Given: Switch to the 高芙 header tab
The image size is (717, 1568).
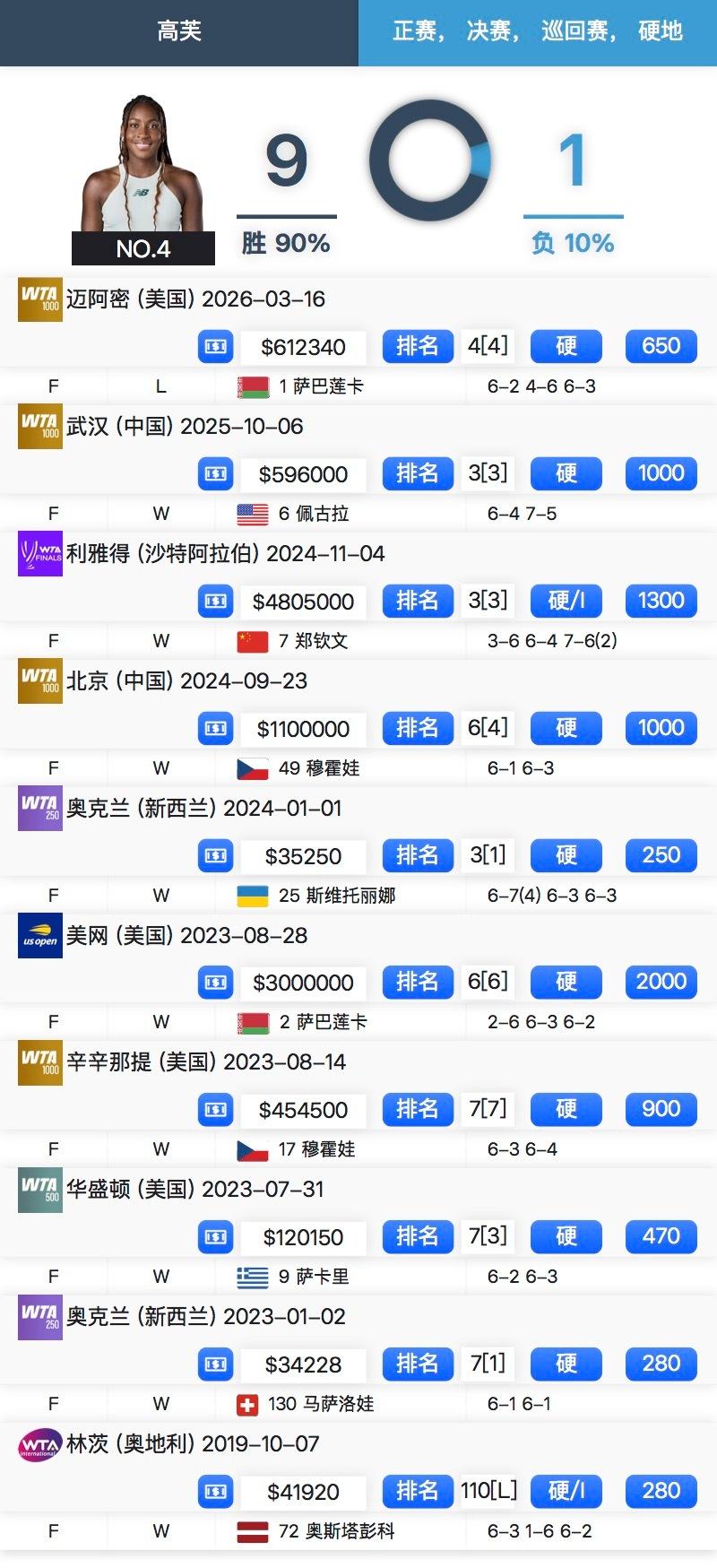Looking at the screenshot, I should coord(179,32).
